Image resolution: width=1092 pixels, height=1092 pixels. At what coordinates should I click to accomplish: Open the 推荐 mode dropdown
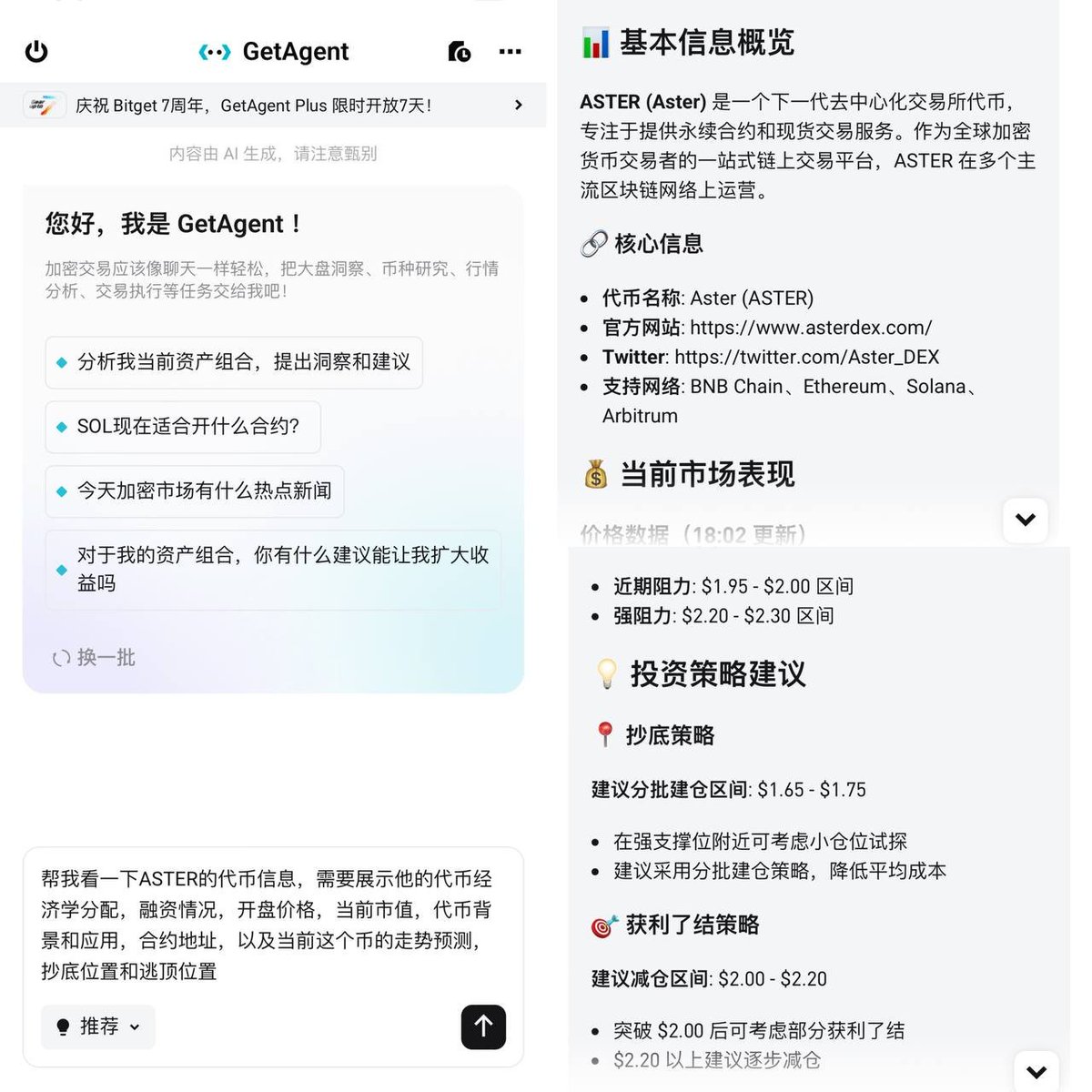[x=98, y=1026]
